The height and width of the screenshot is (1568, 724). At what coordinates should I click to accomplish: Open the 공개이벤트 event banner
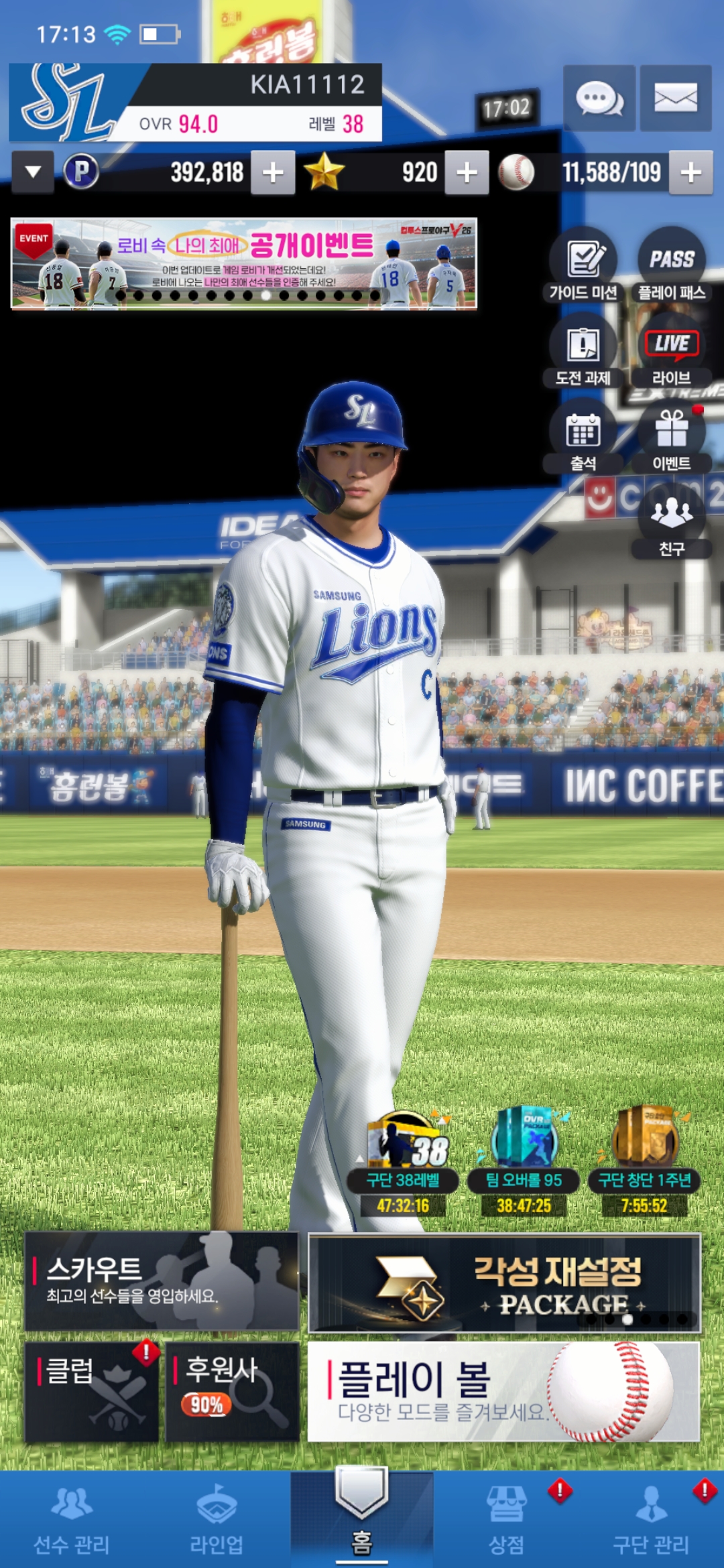pyautogui.click(x=243, y=263)
